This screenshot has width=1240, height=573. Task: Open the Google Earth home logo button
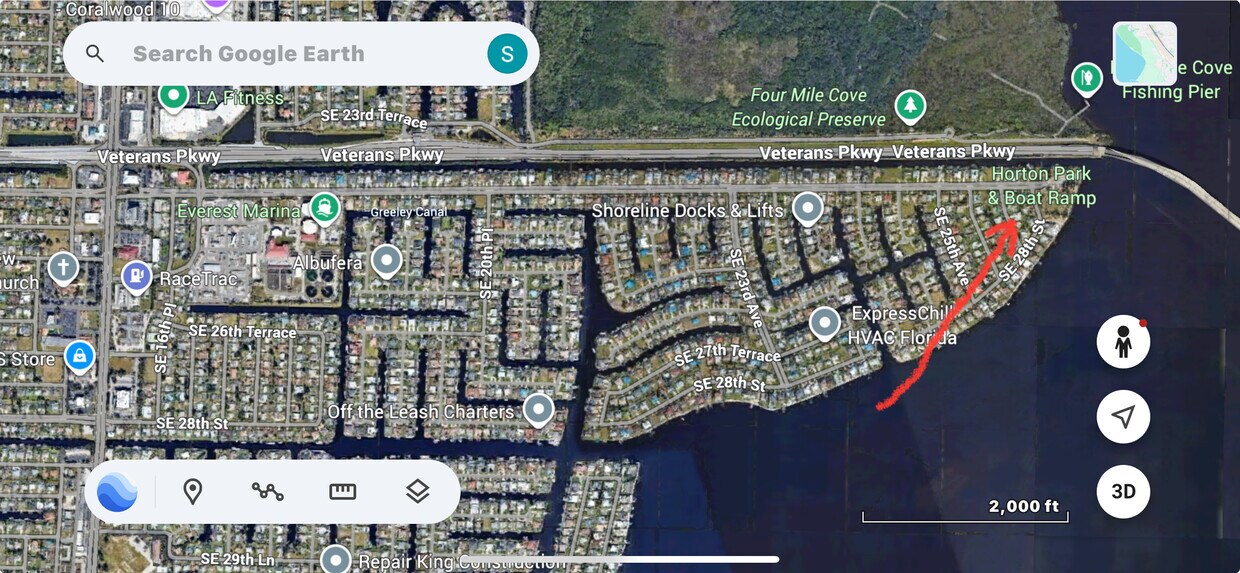117,492
